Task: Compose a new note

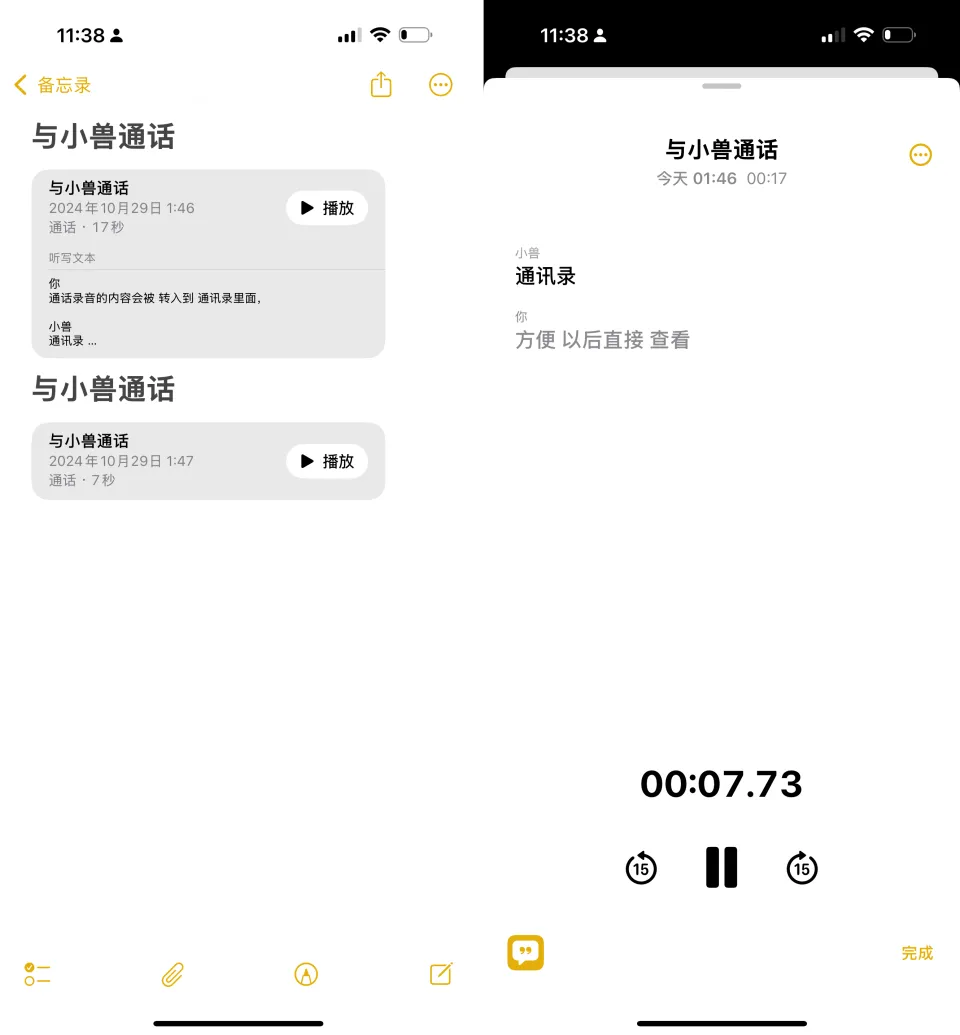Action: pos(441,974)
